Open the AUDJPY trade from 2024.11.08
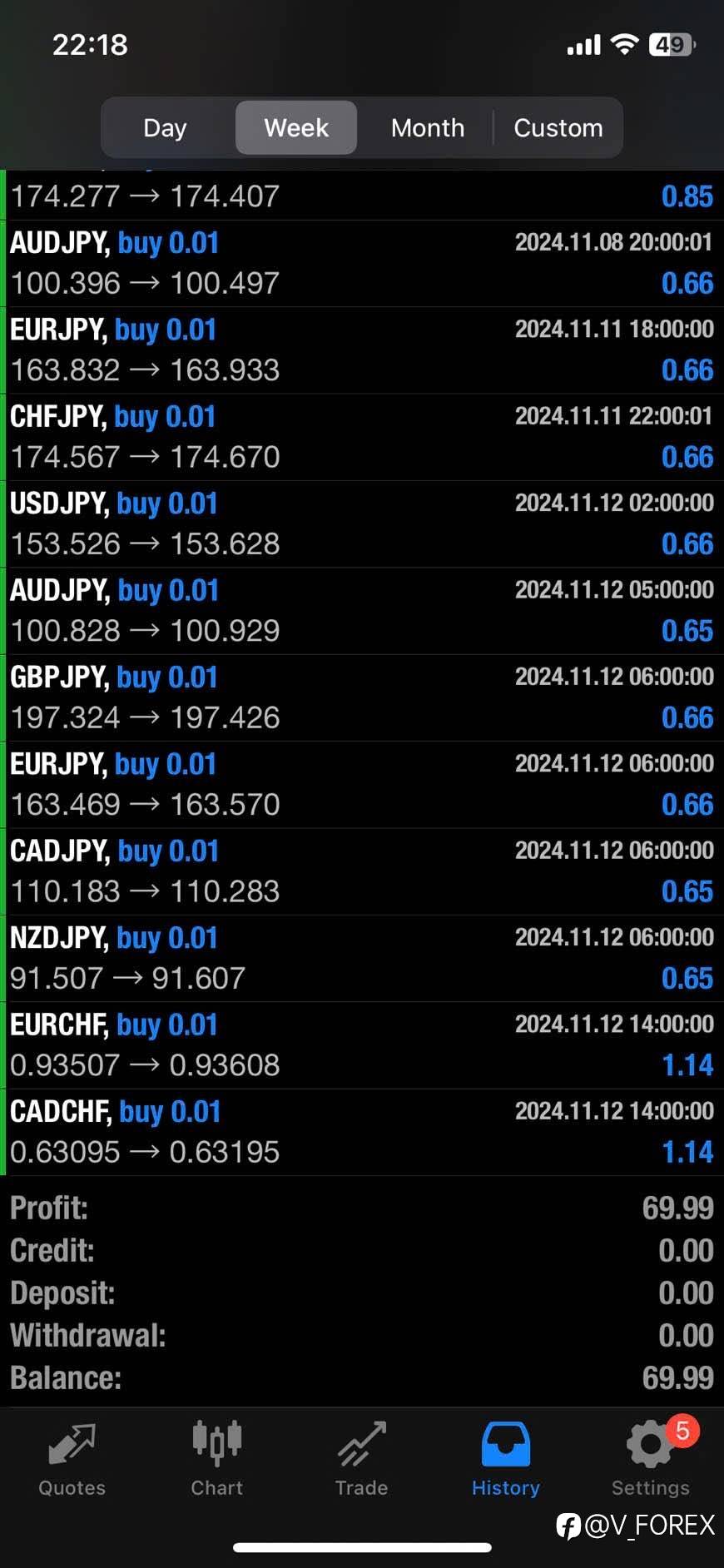 pos(362,263)
